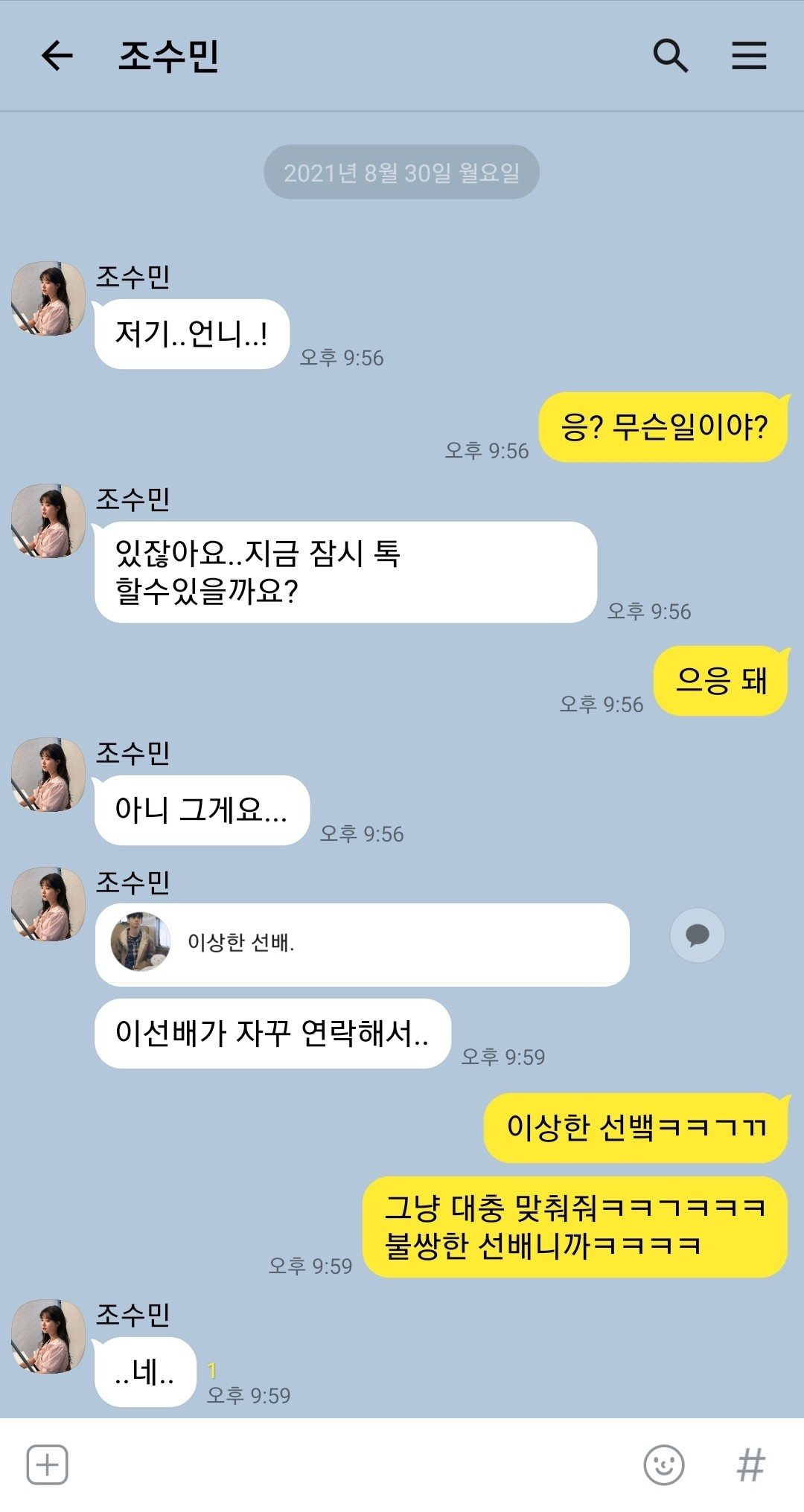Tap the hashtag search button

[750, 1464]
